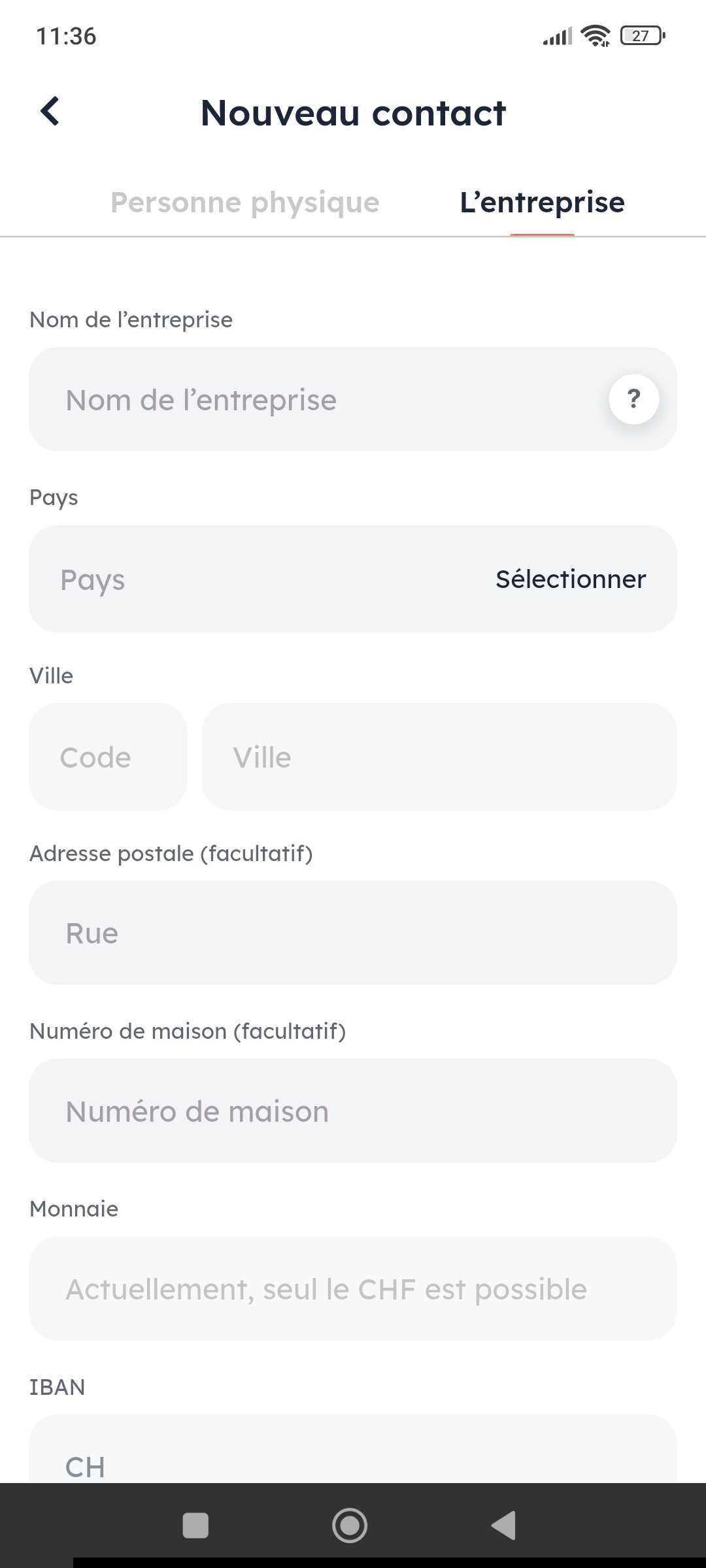Screen dimensions: 706x1568
Task: Open recent apps from navigation bar
Action: pos(195,1526)
